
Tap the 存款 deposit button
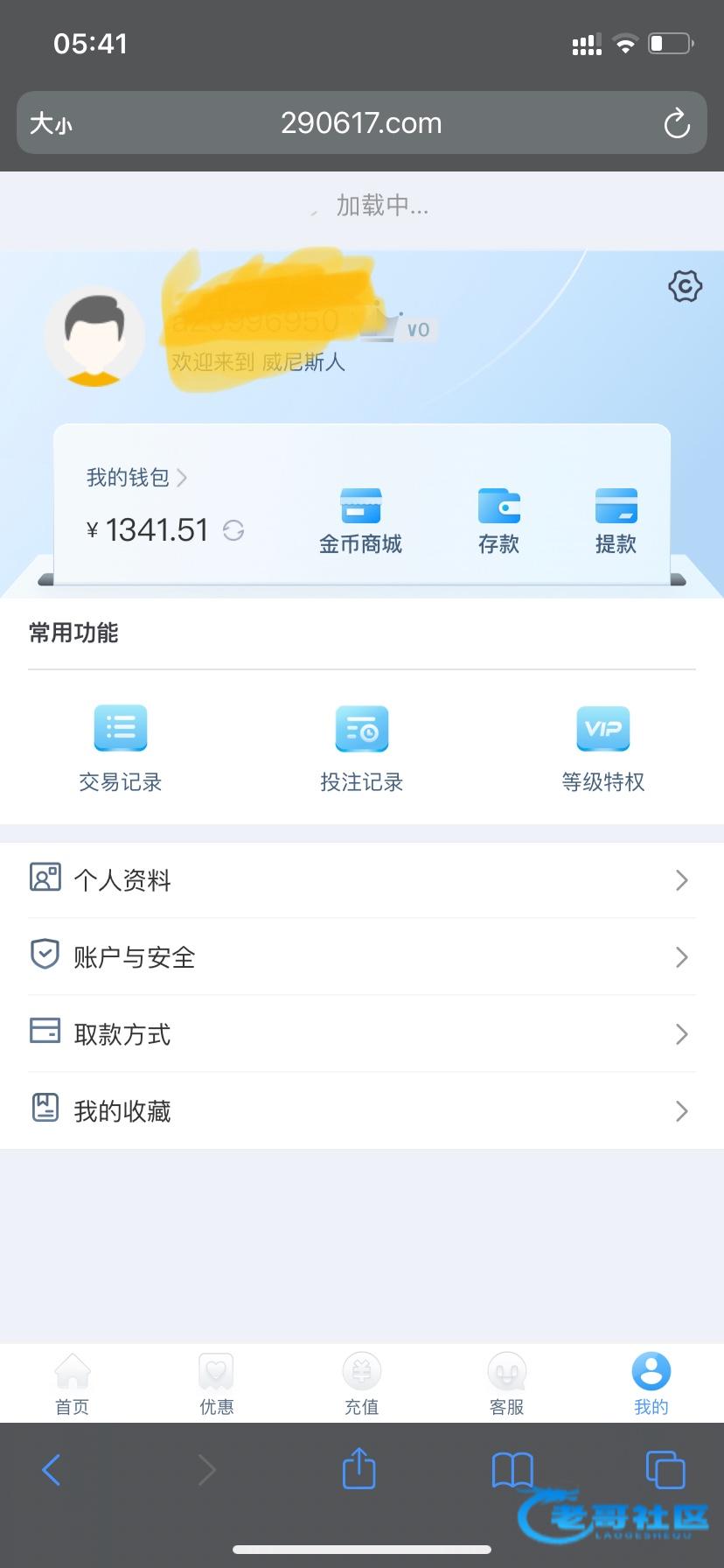click(498, 521)
